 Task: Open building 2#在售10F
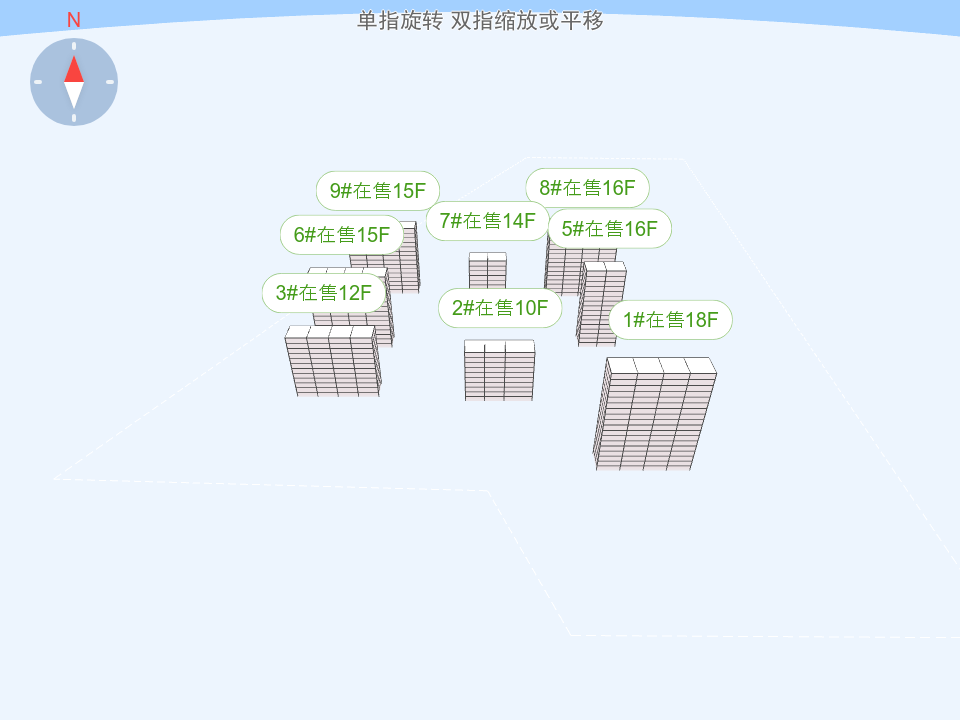[x=499, y=308]
